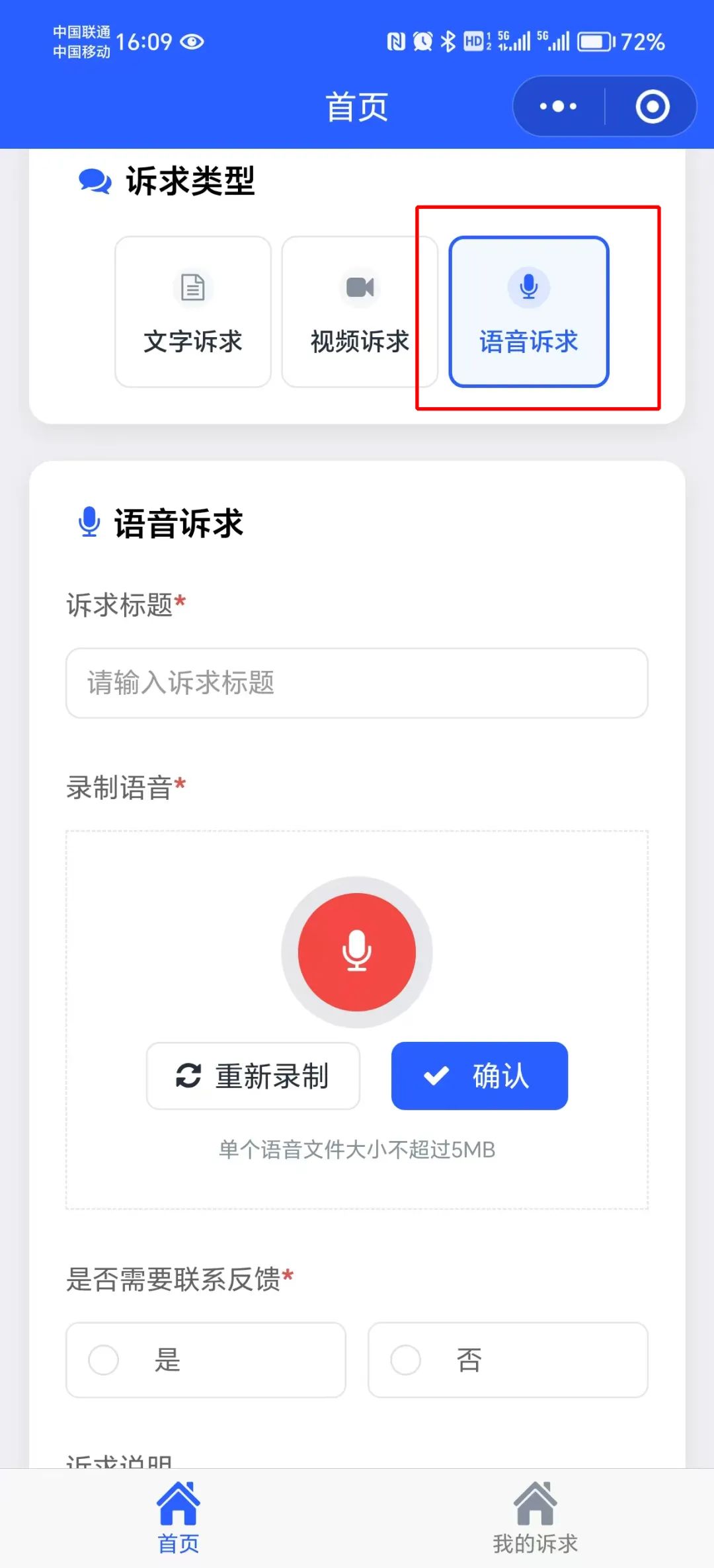This screenshot has height=1568, width=714.
Task: Tap 重新录制 to re-record
Action: tap(253, 1076)
